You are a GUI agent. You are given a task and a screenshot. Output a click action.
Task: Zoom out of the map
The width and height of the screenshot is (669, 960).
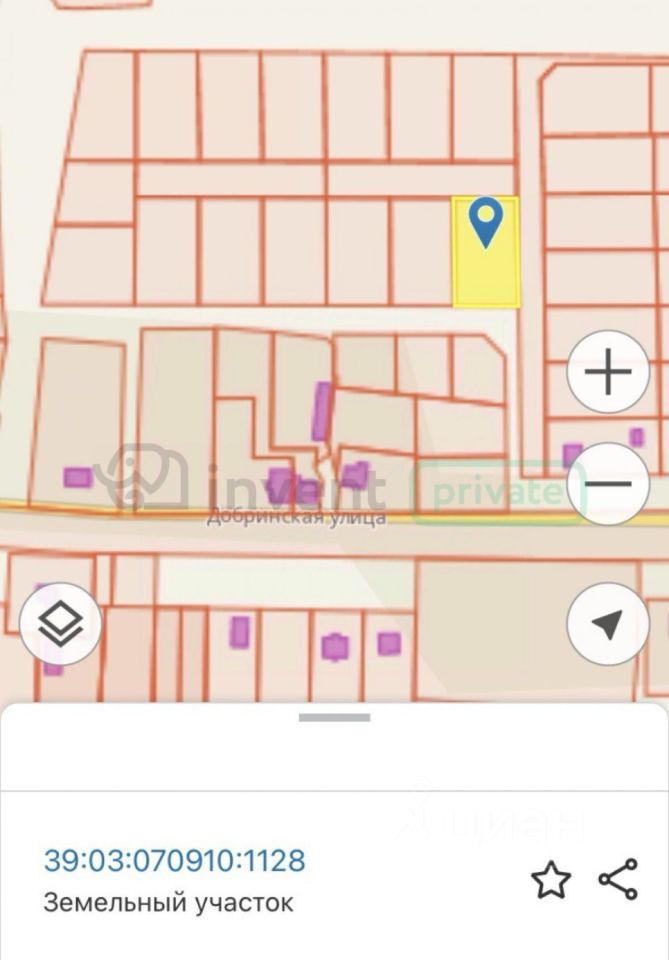coord(608,484)
